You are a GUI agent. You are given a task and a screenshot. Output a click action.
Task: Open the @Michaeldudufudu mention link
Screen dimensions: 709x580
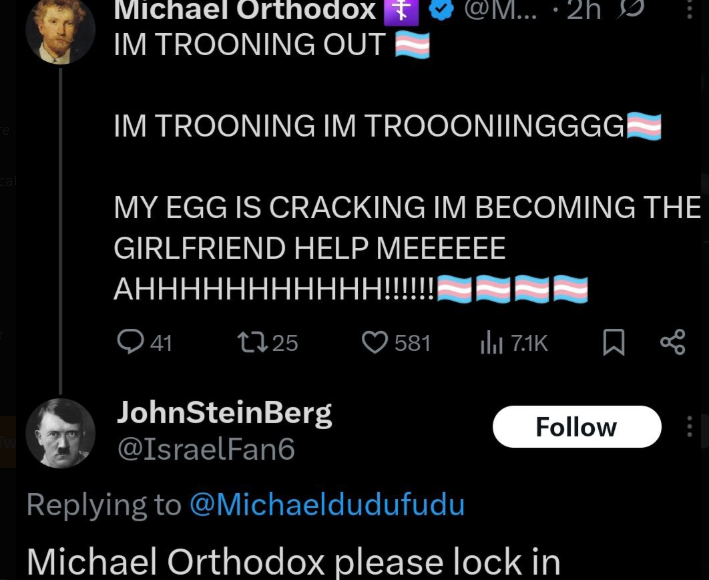pyautogui.click(x=327, y=504)
